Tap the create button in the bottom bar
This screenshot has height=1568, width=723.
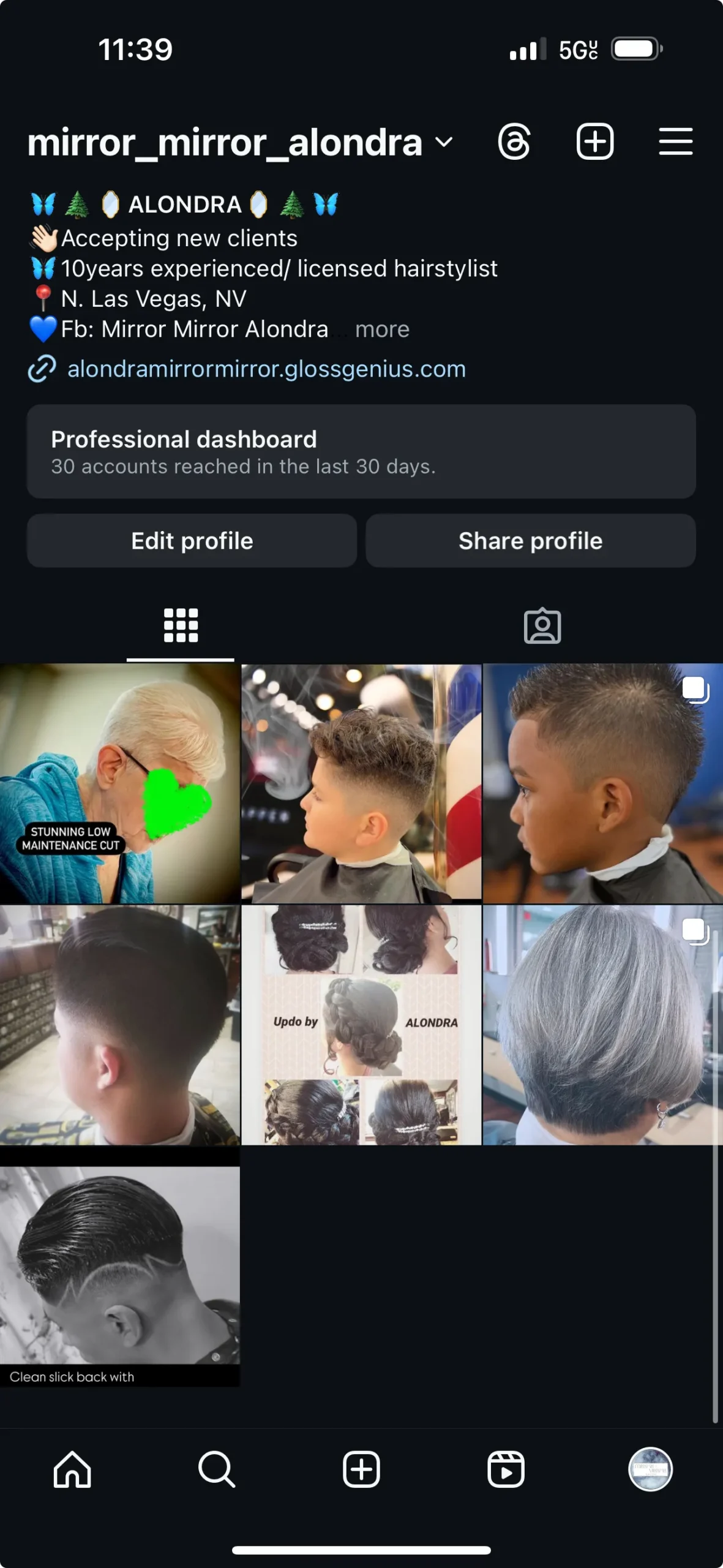click(x=361, y=1469)
